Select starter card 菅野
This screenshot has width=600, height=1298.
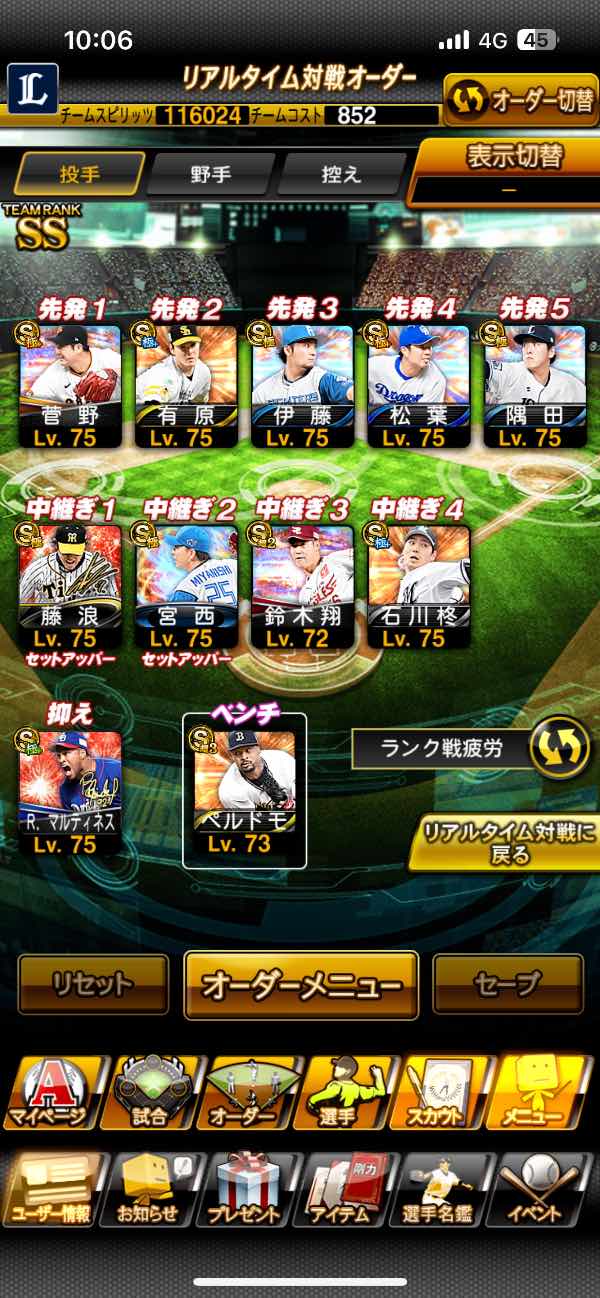[69, 385]
